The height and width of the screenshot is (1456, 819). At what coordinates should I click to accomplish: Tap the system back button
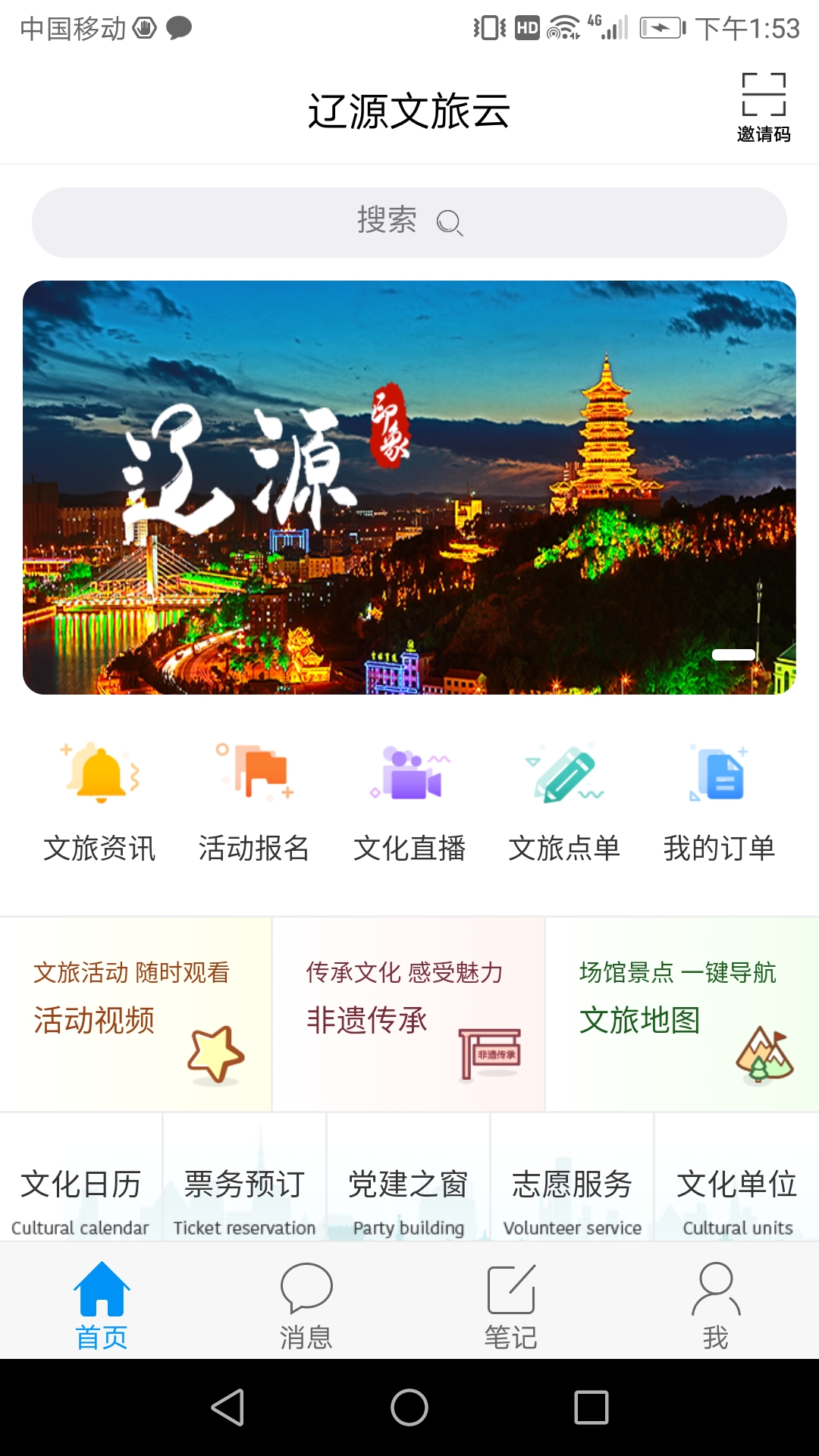(227, 1407)
